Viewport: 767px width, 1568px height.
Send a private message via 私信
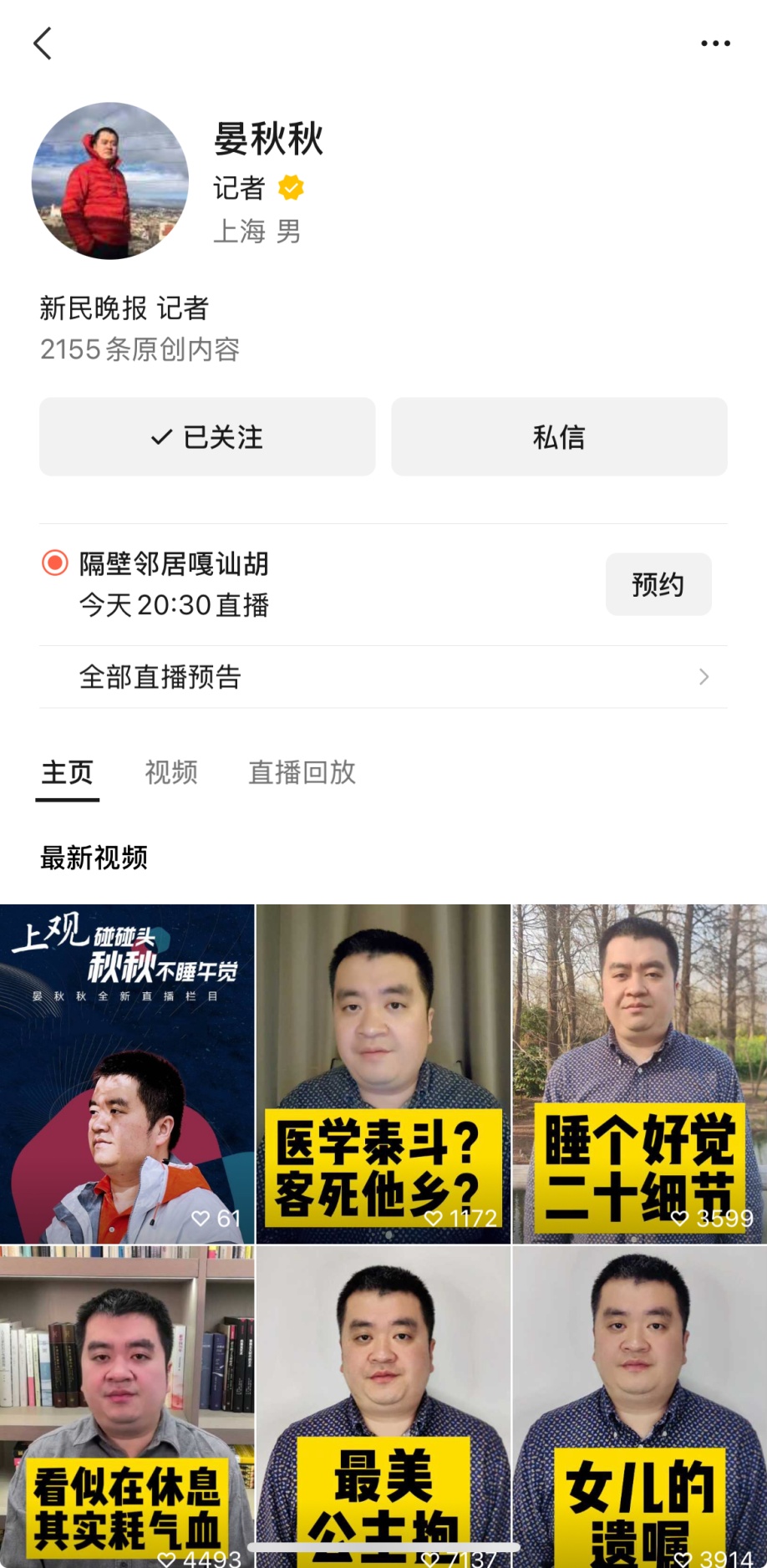coord(559,437)
